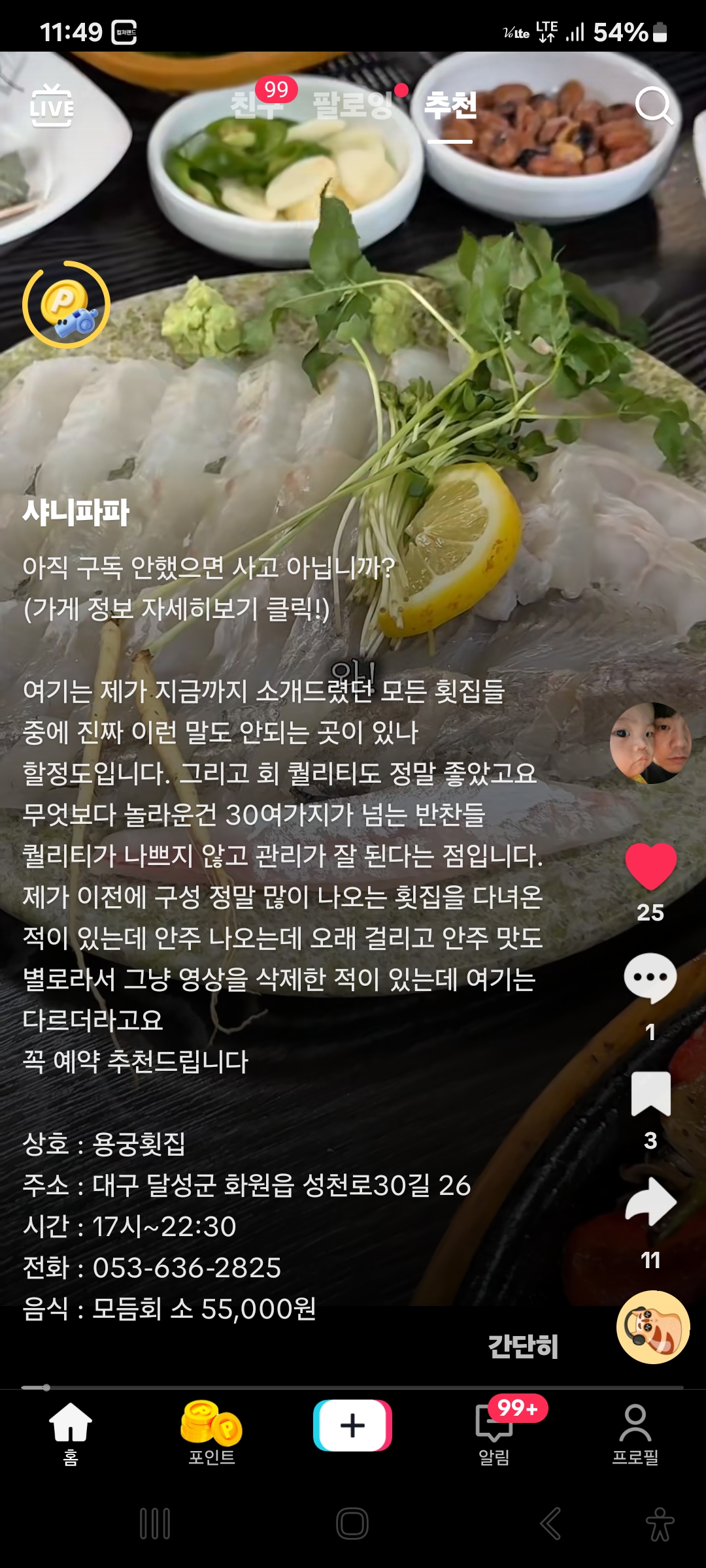Viewport: 706px width, 1568px height.
Task: Open the point coin reward icon
Action: [67, 304]
